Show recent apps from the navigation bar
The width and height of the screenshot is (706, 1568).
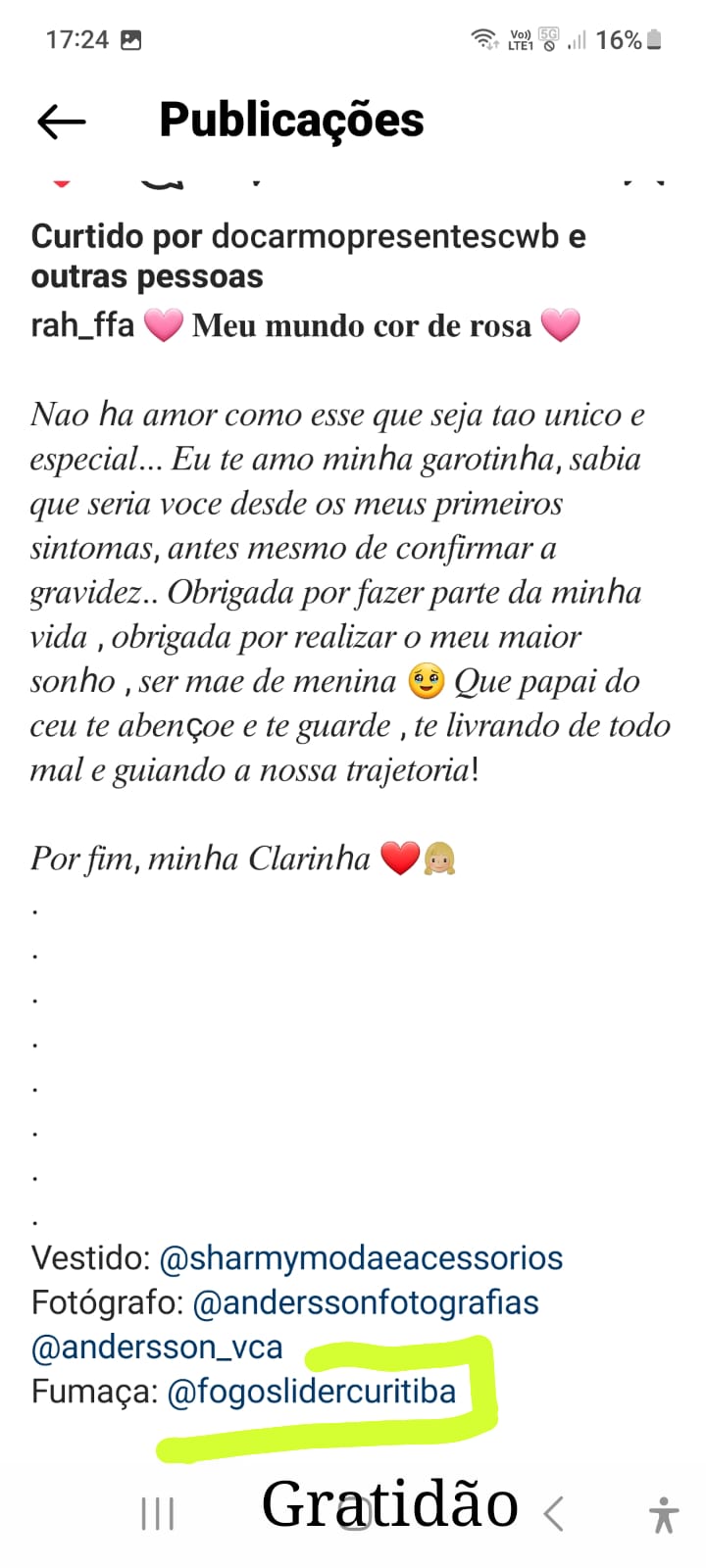coord(158,1513)
